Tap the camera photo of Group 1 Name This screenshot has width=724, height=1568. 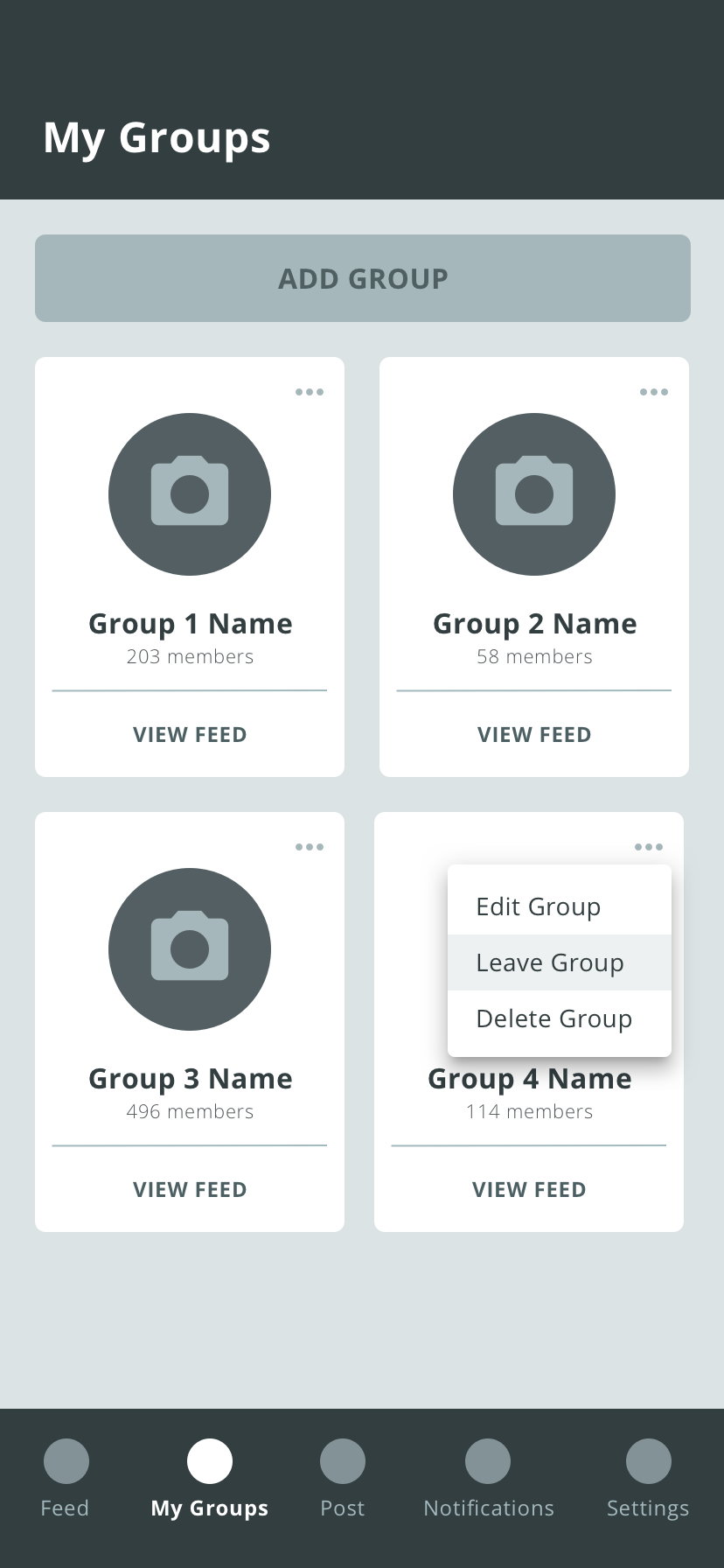(x=190, y=494)
